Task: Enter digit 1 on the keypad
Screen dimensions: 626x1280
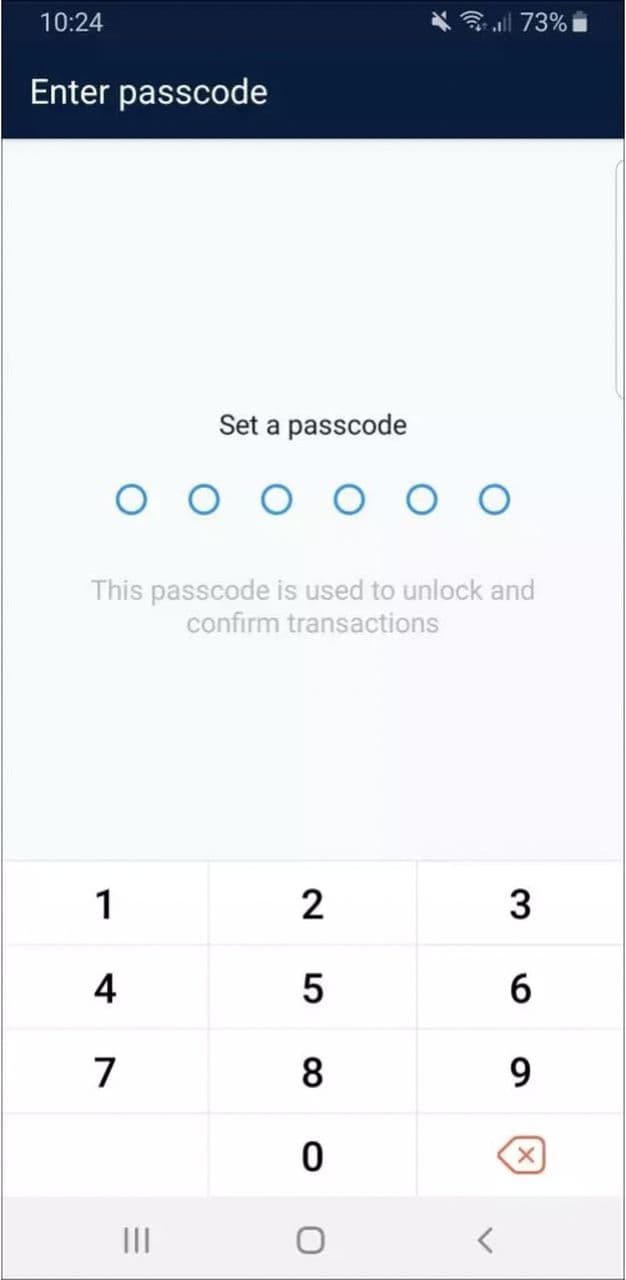Action: [x=104, y=904]
